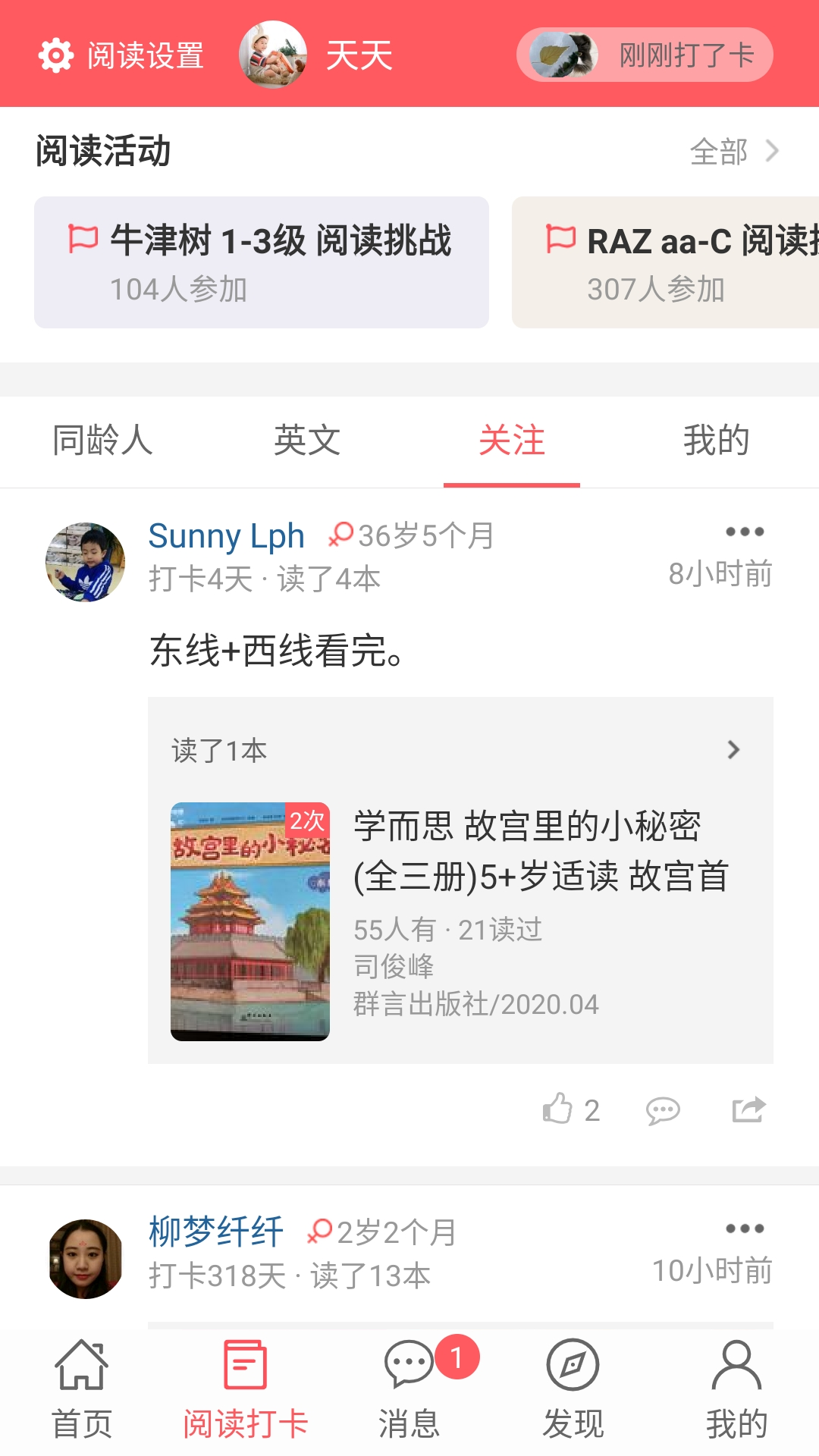Screen dimensions: 819x1456
Task: Open more options on 柳梦纤纤's post
Action: tap(744, 1228)
